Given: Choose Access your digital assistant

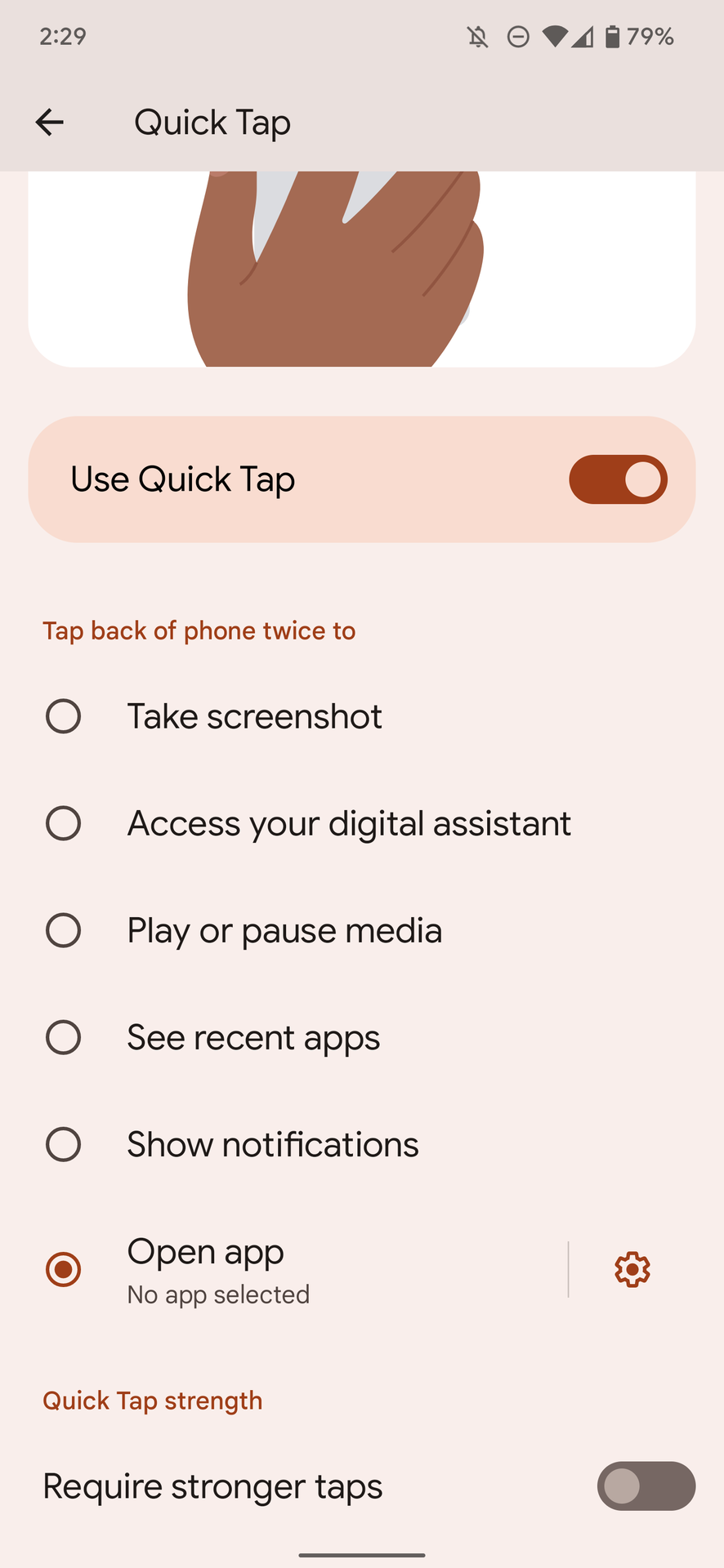Looking at the screenshot, I should point(64,823).
